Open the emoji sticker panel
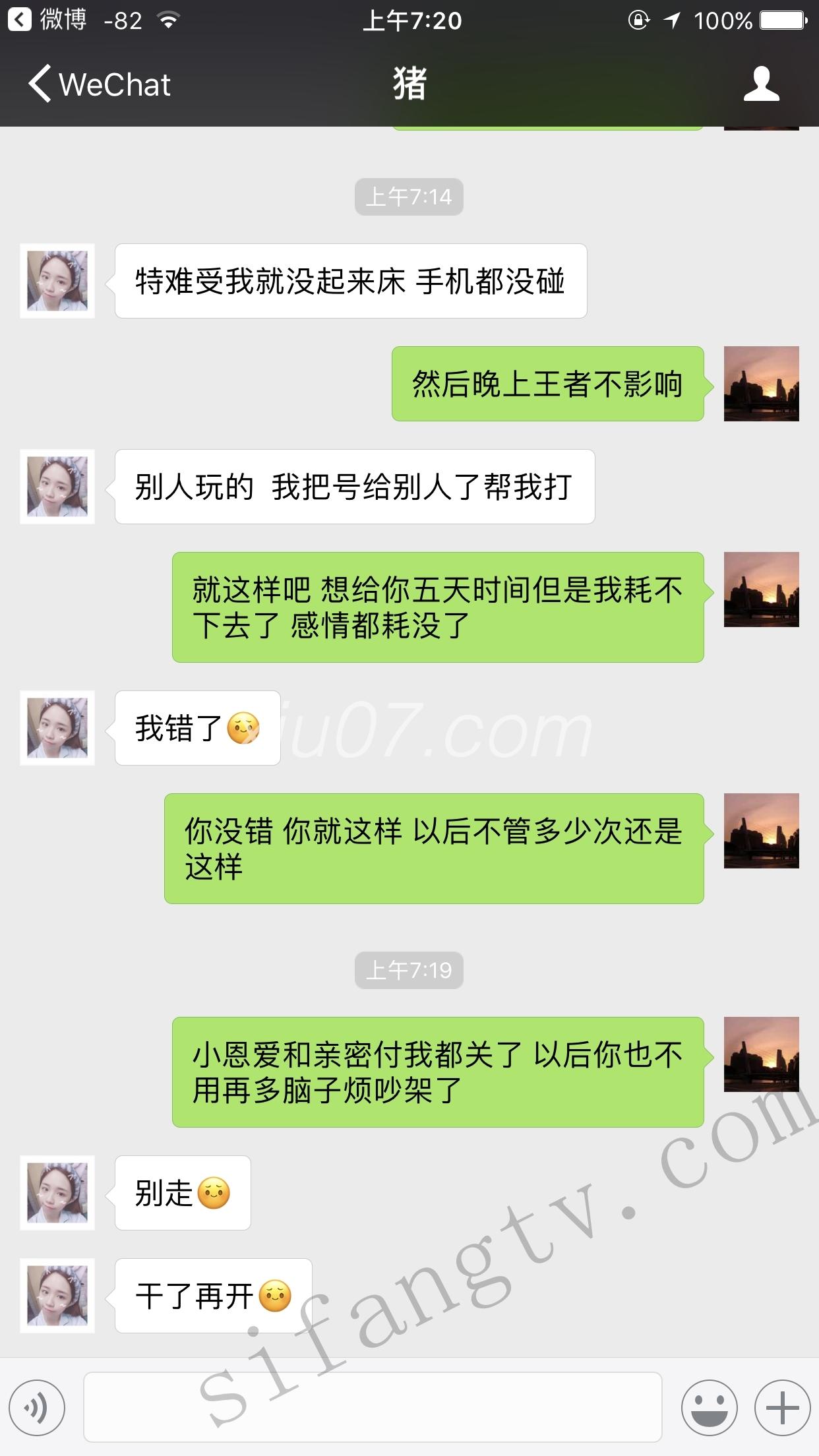Viewport: 819px width, 1456px height. tap(709, 1407)
